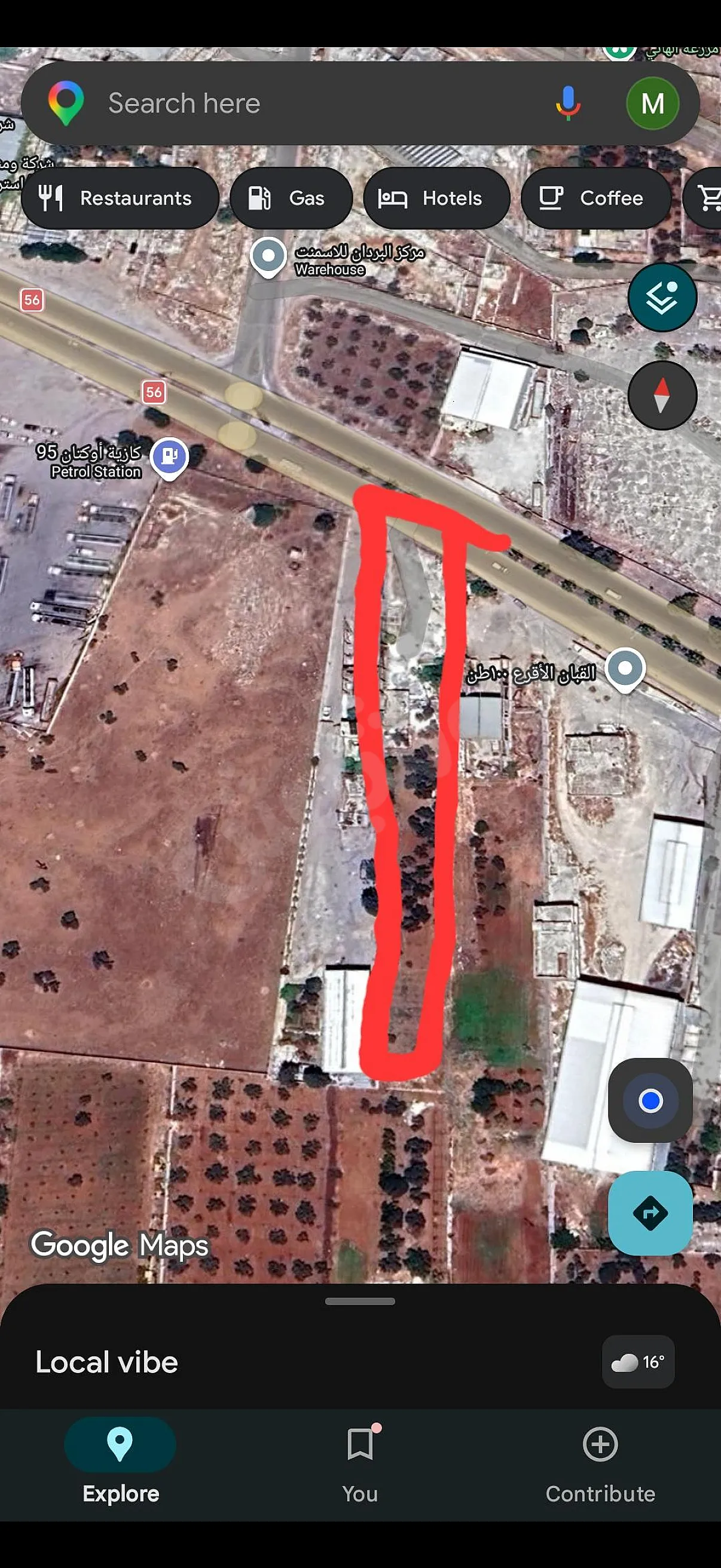Open the Warehouse place marker

pyautogui.click(x=268, y=257)
